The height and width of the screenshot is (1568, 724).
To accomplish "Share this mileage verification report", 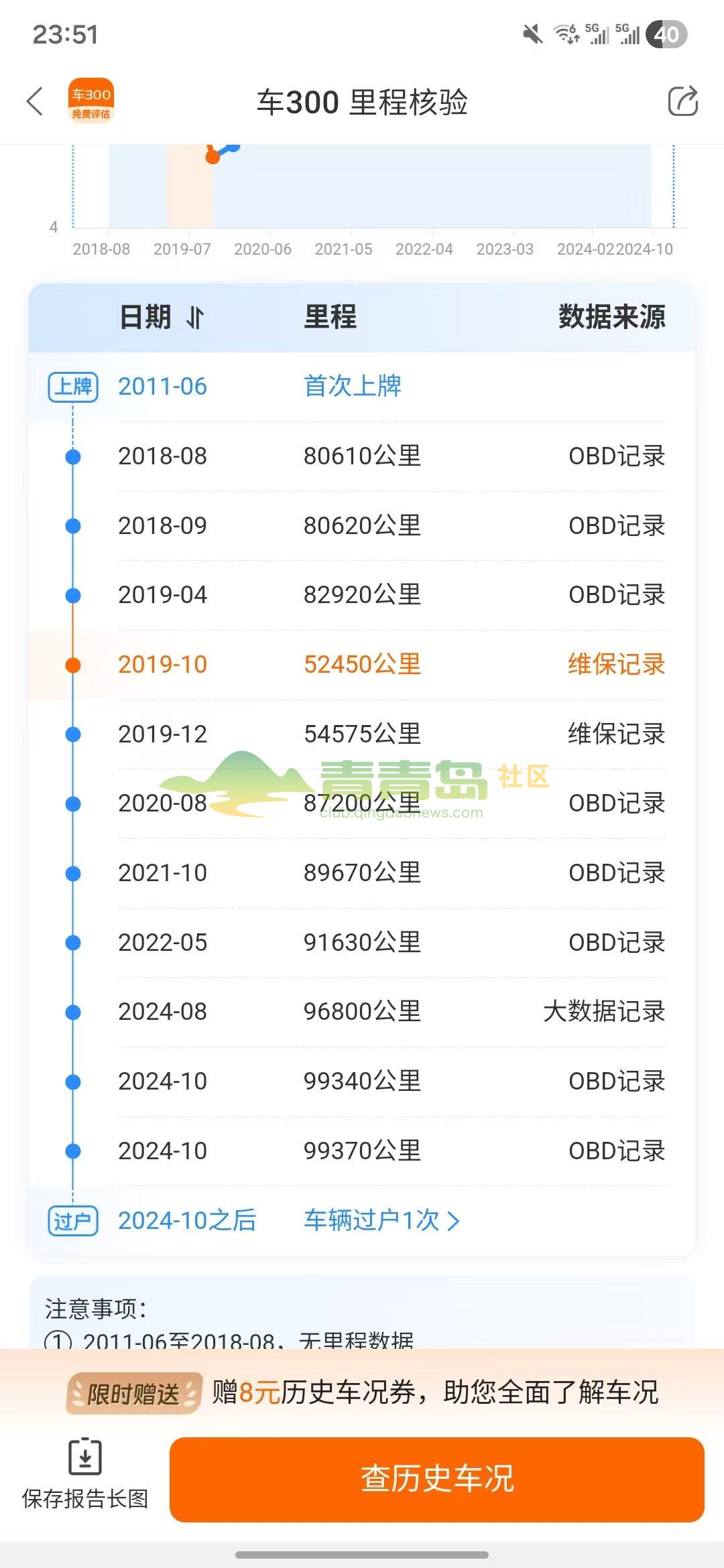I will coord(682,102).
